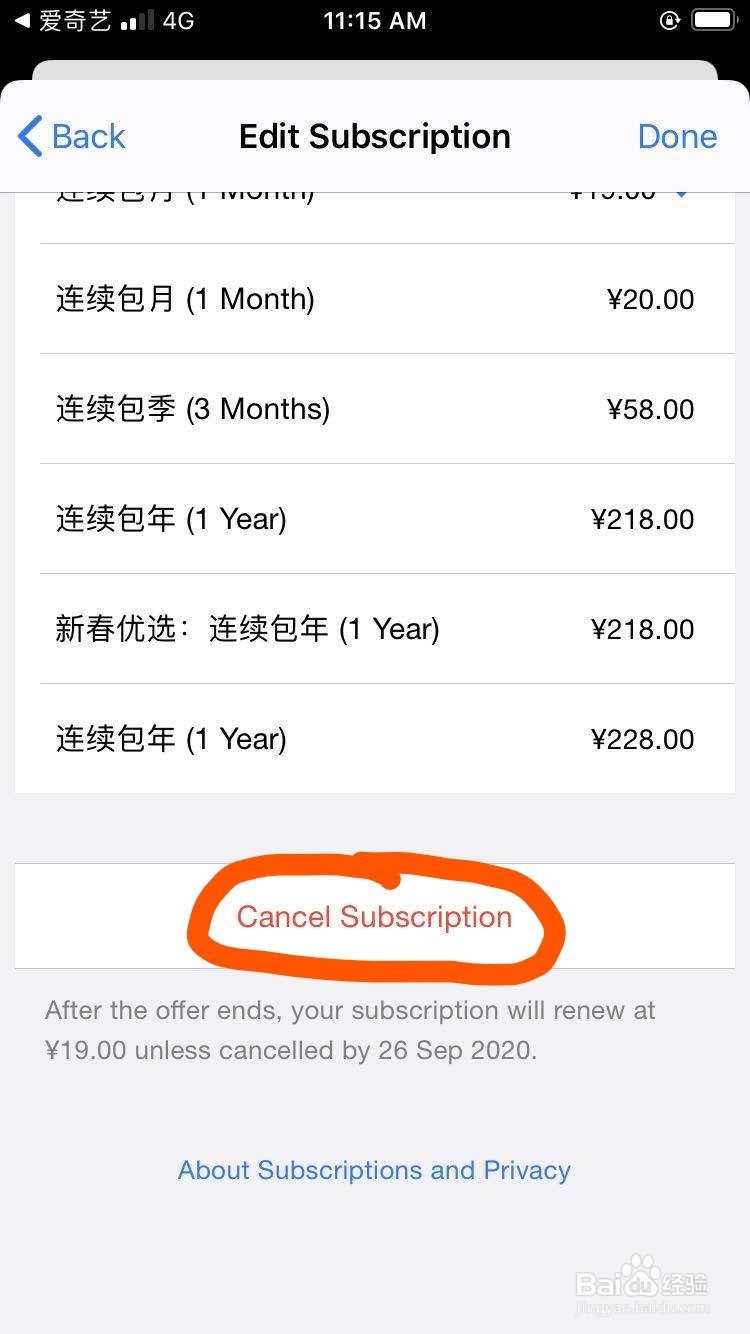This screenshot has width=750, height=1334.
Task: Go back from Edit Subscription
Action: pyautogui.click(x=72, y=136)
